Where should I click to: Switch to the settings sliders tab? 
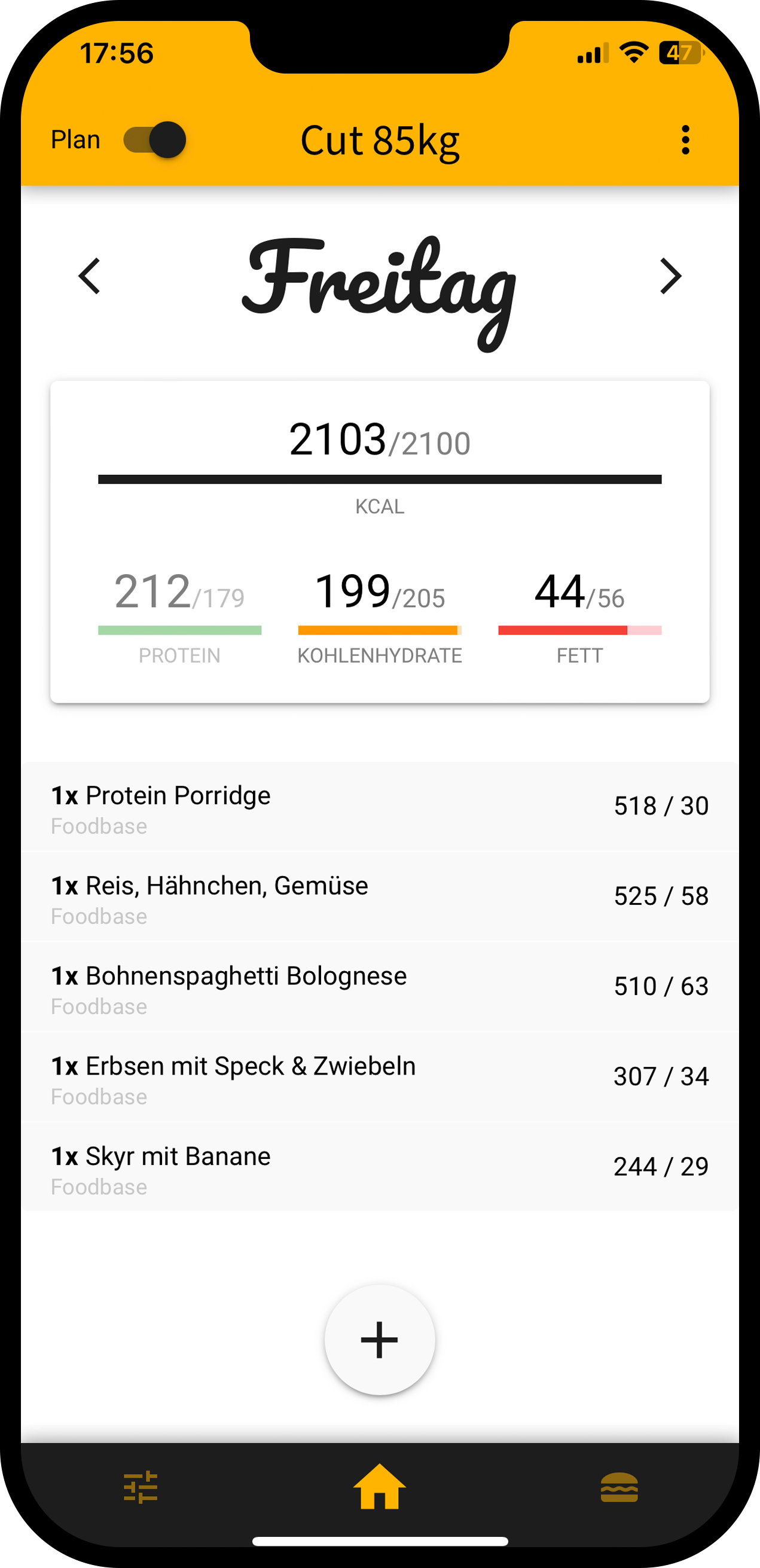point(141,1488)
